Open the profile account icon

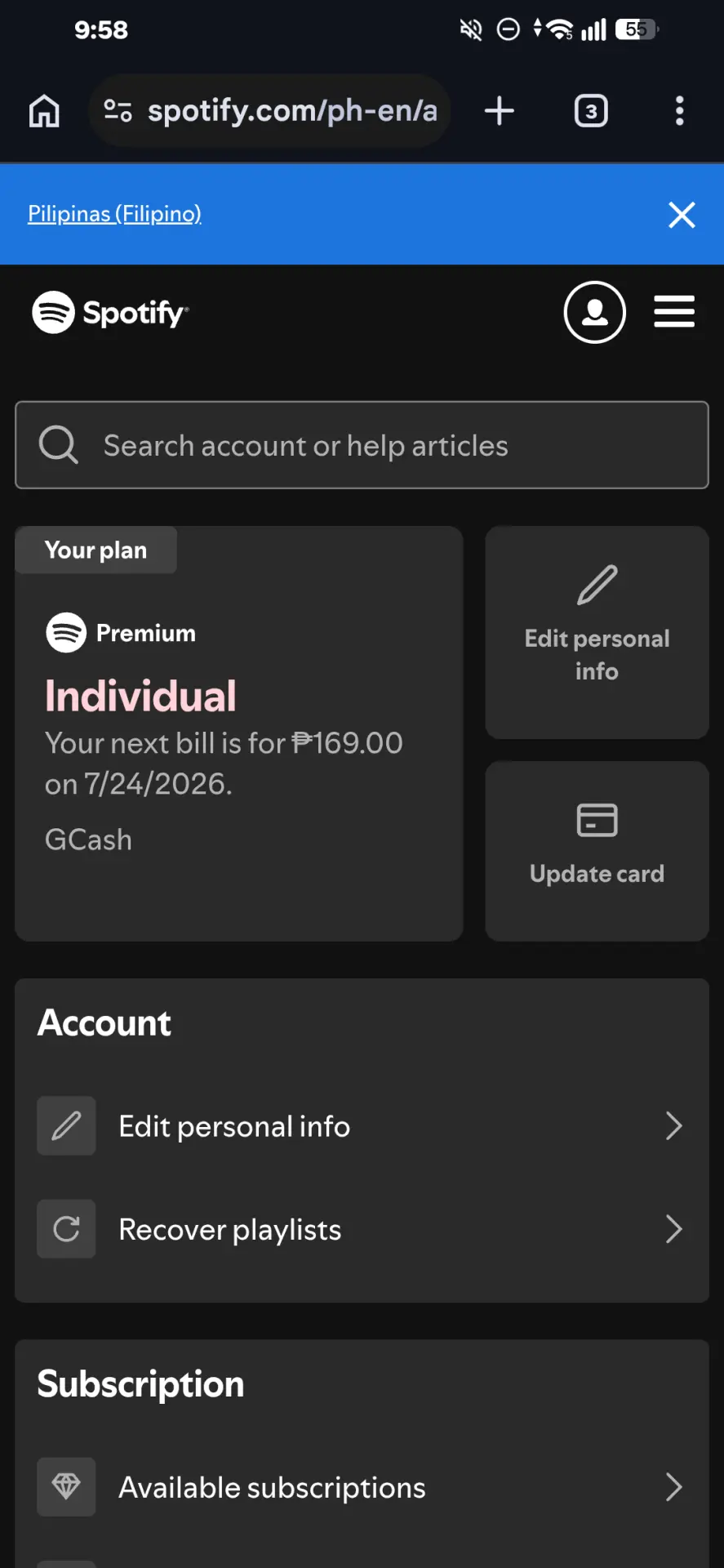(x=595, y=313)
